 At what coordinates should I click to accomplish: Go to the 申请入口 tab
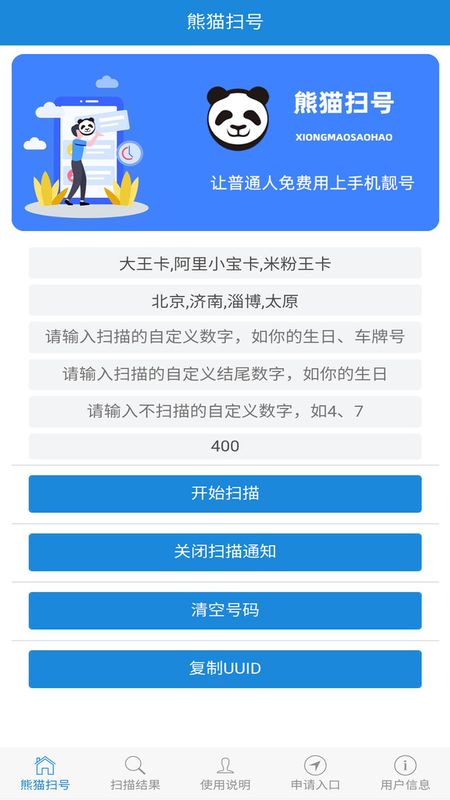pos(315,773)
